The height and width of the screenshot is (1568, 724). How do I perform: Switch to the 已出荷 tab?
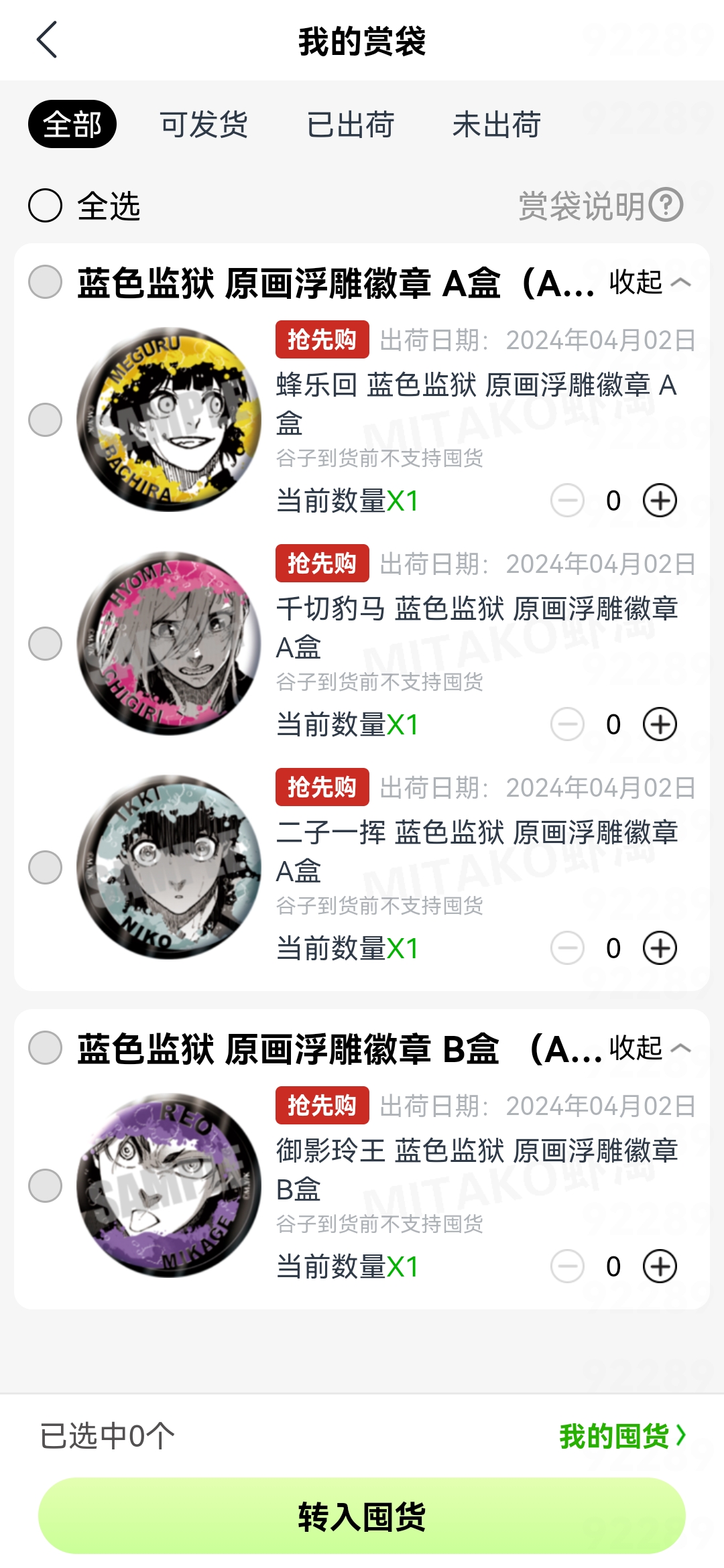click(351, 125)
